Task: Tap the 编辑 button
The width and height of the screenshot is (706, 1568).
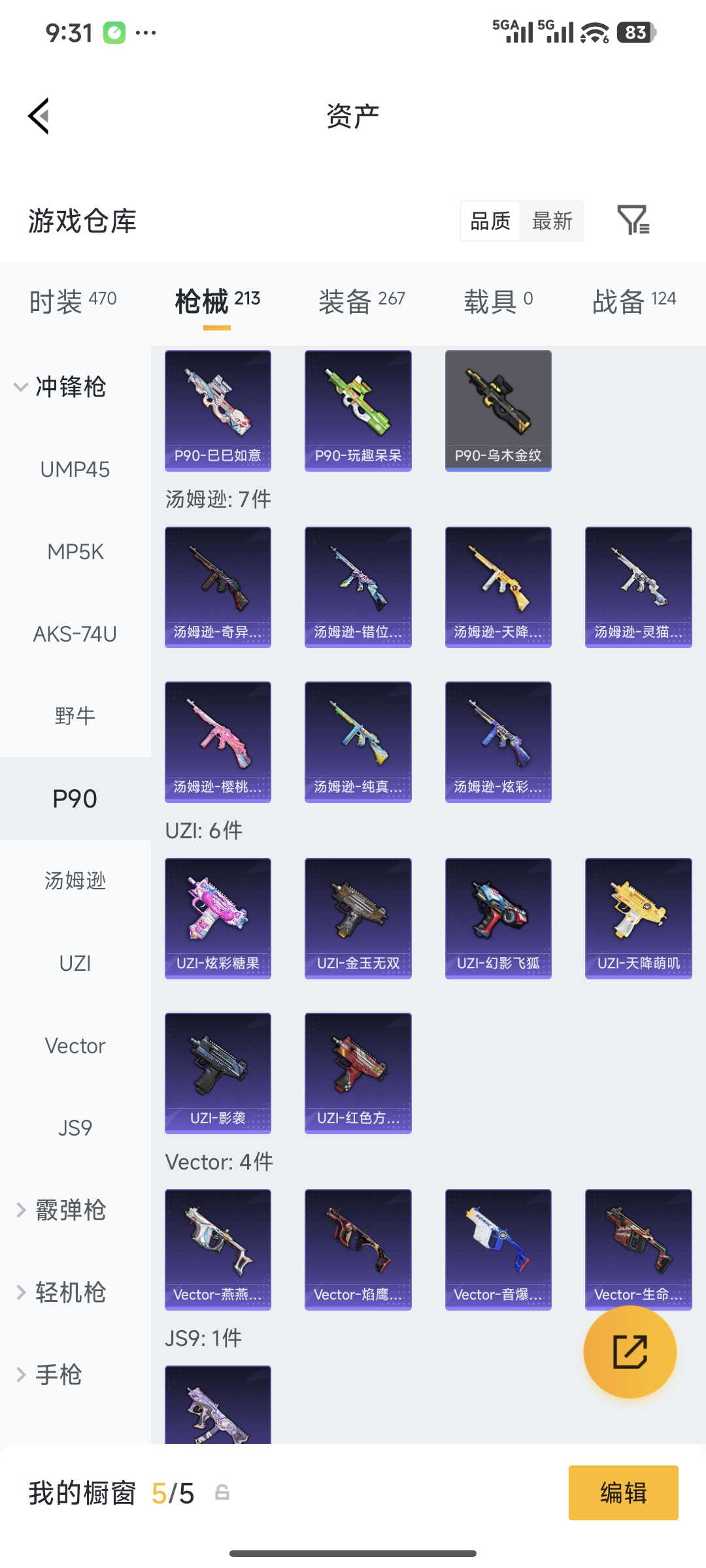Action: click(623, 1494)
